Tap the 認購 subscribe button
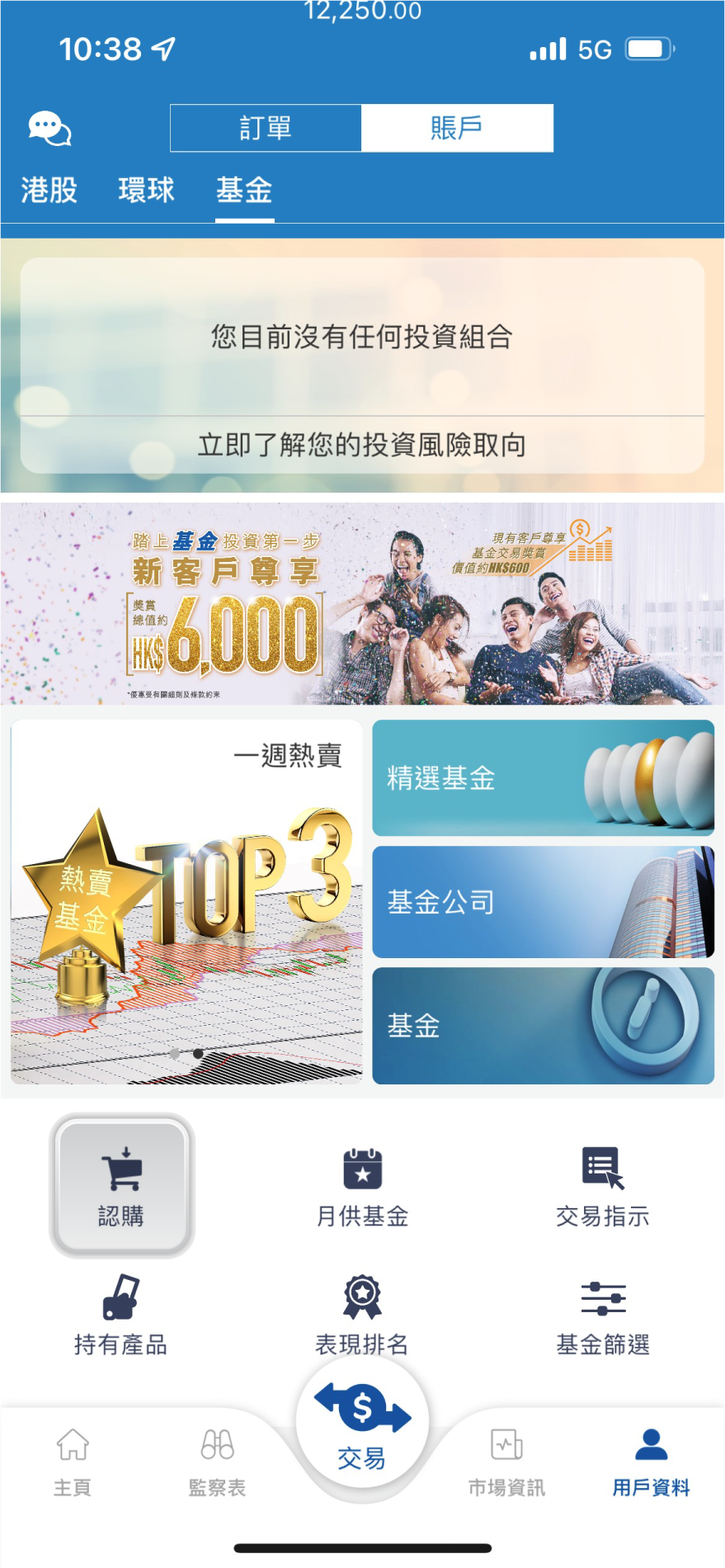 122,1185
